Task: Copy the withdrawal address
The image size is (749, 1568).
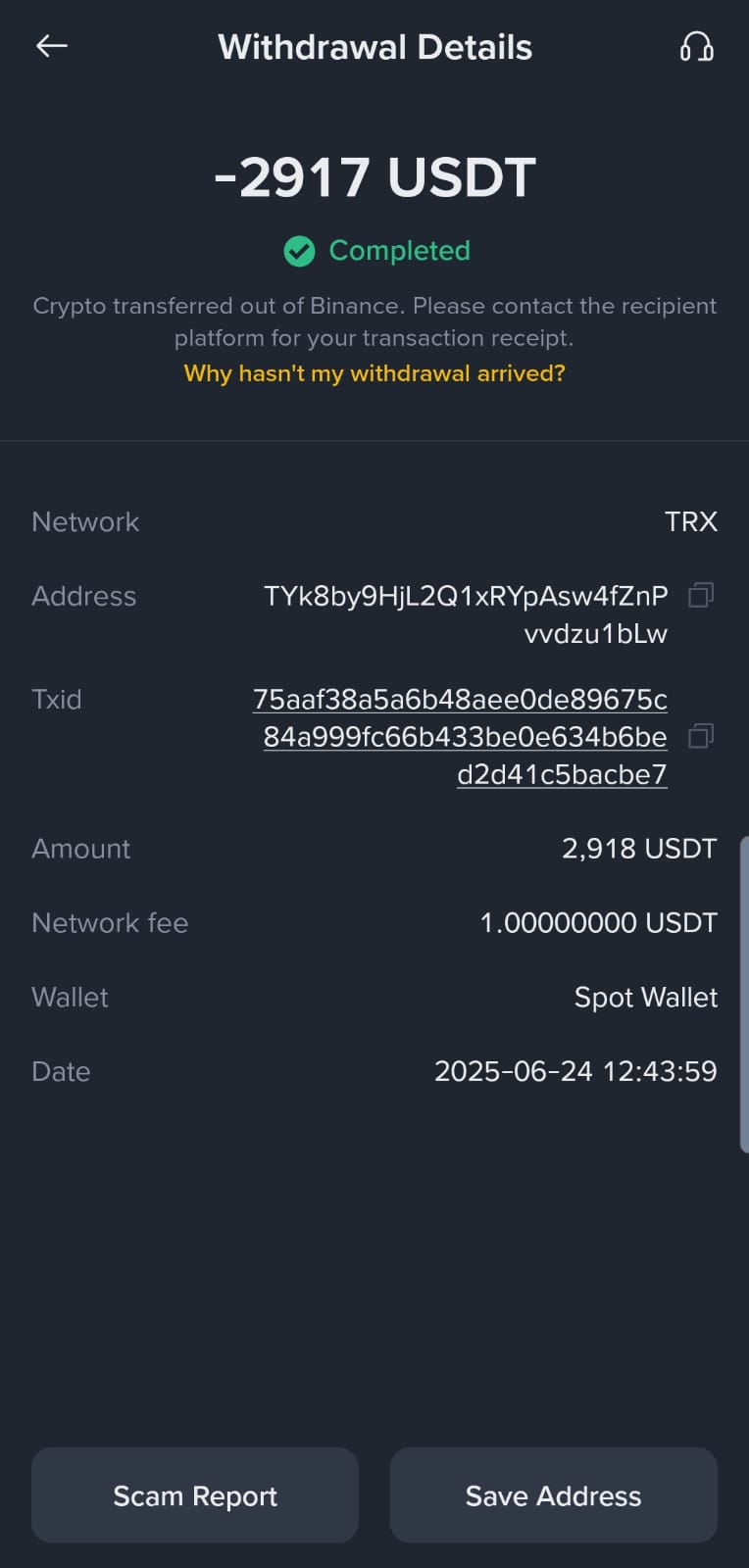Action: [x=700, y=595]
